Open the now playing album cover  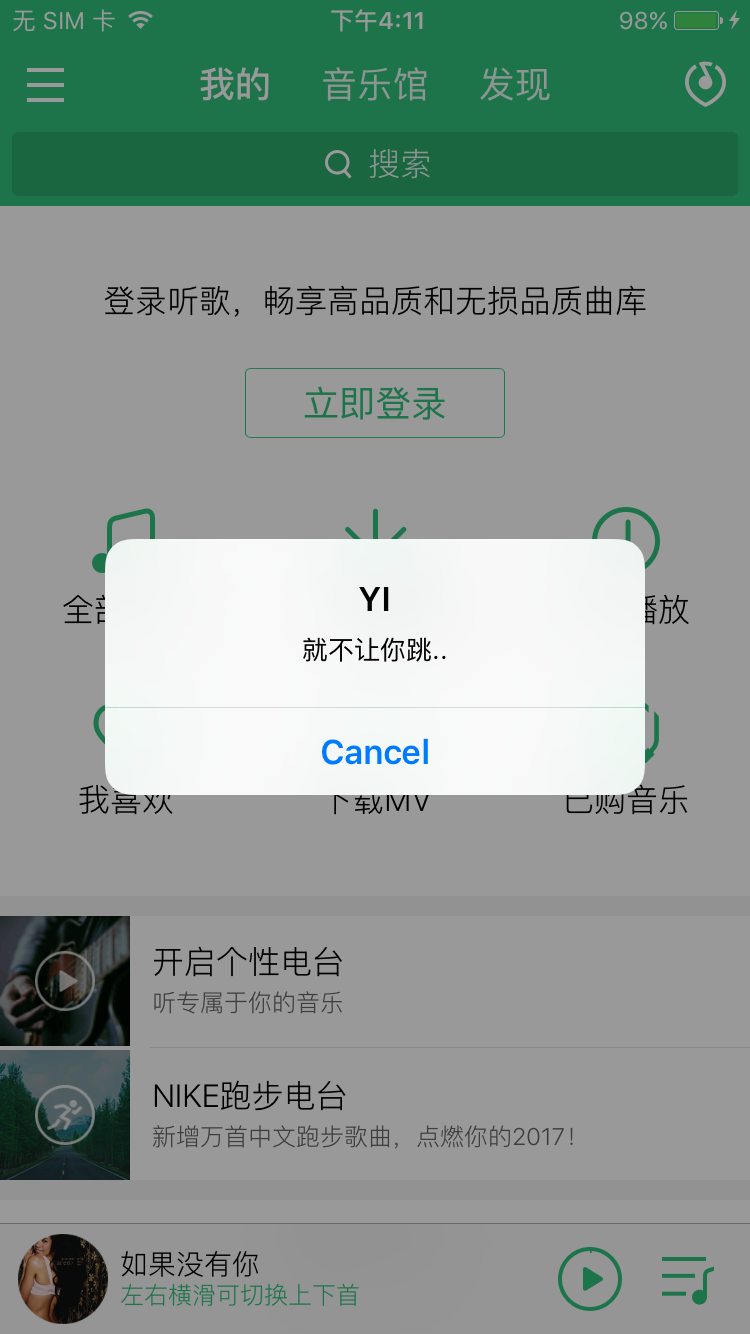coord(62,1278)
